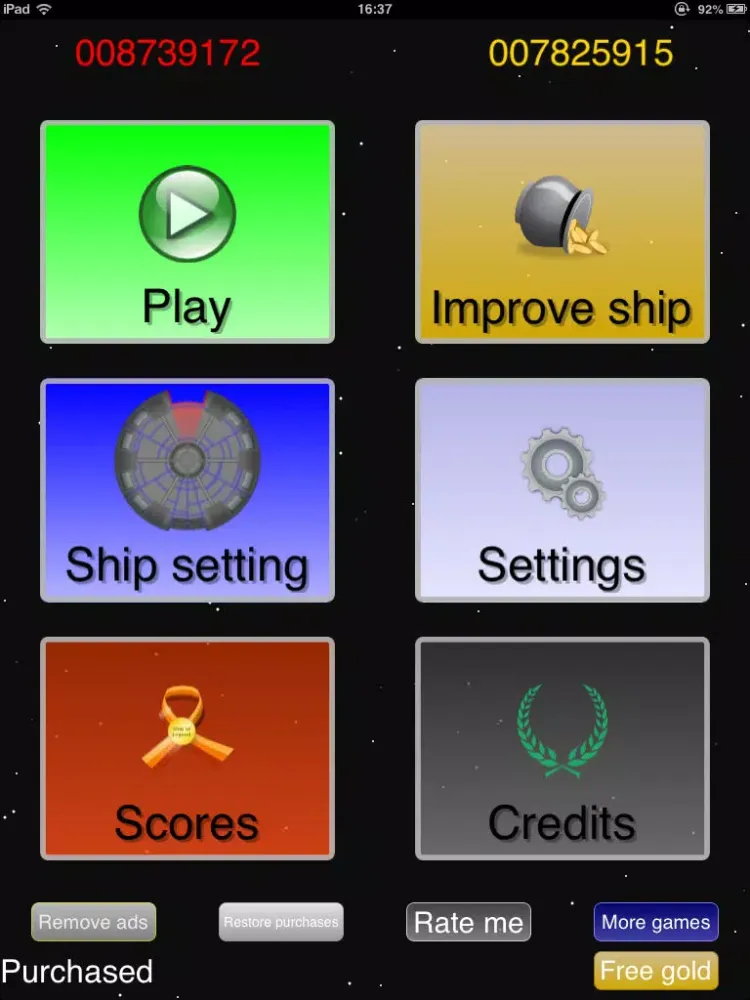The image size is (750, 1000).
Task: Browse More games
Action: tap(656, 922)
